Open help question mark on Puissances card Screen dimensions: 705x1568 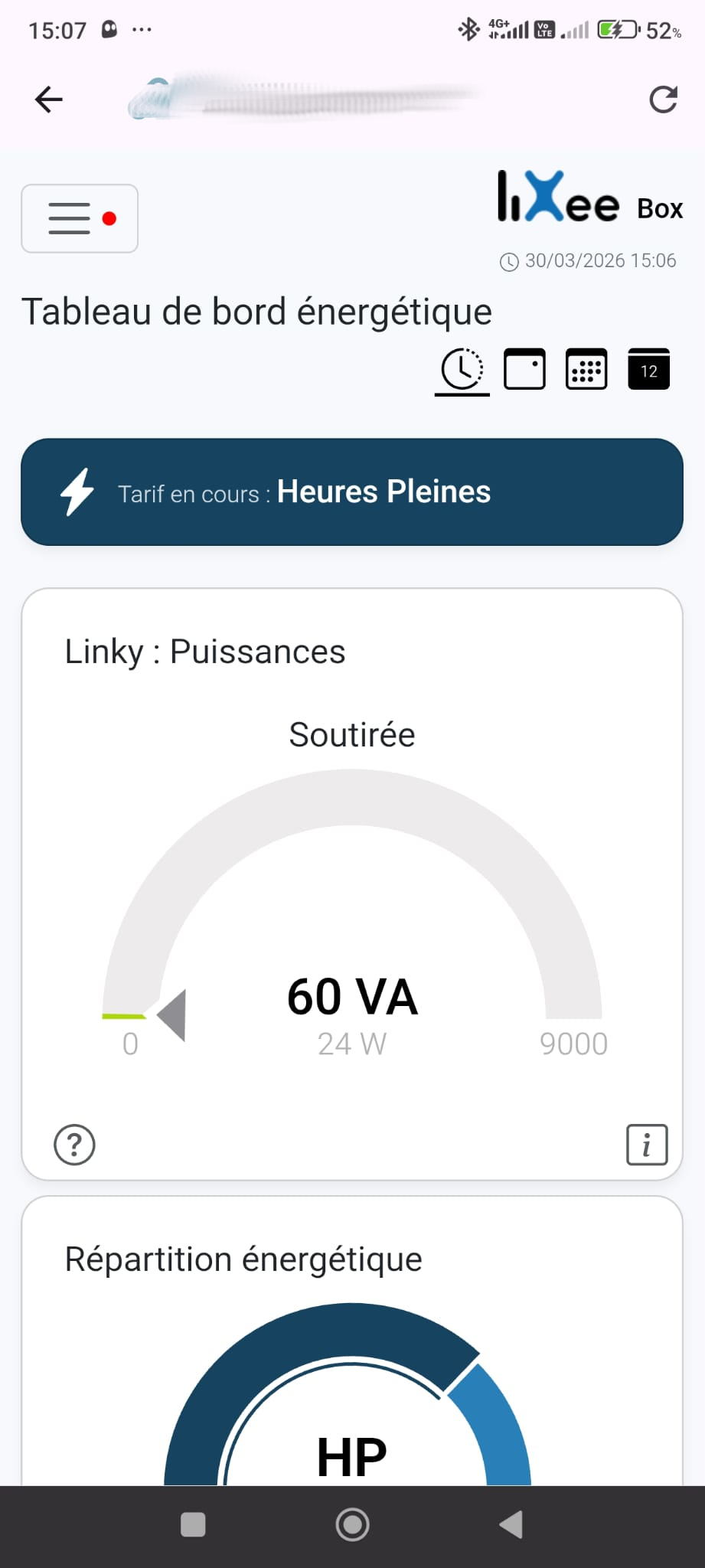74,1145
